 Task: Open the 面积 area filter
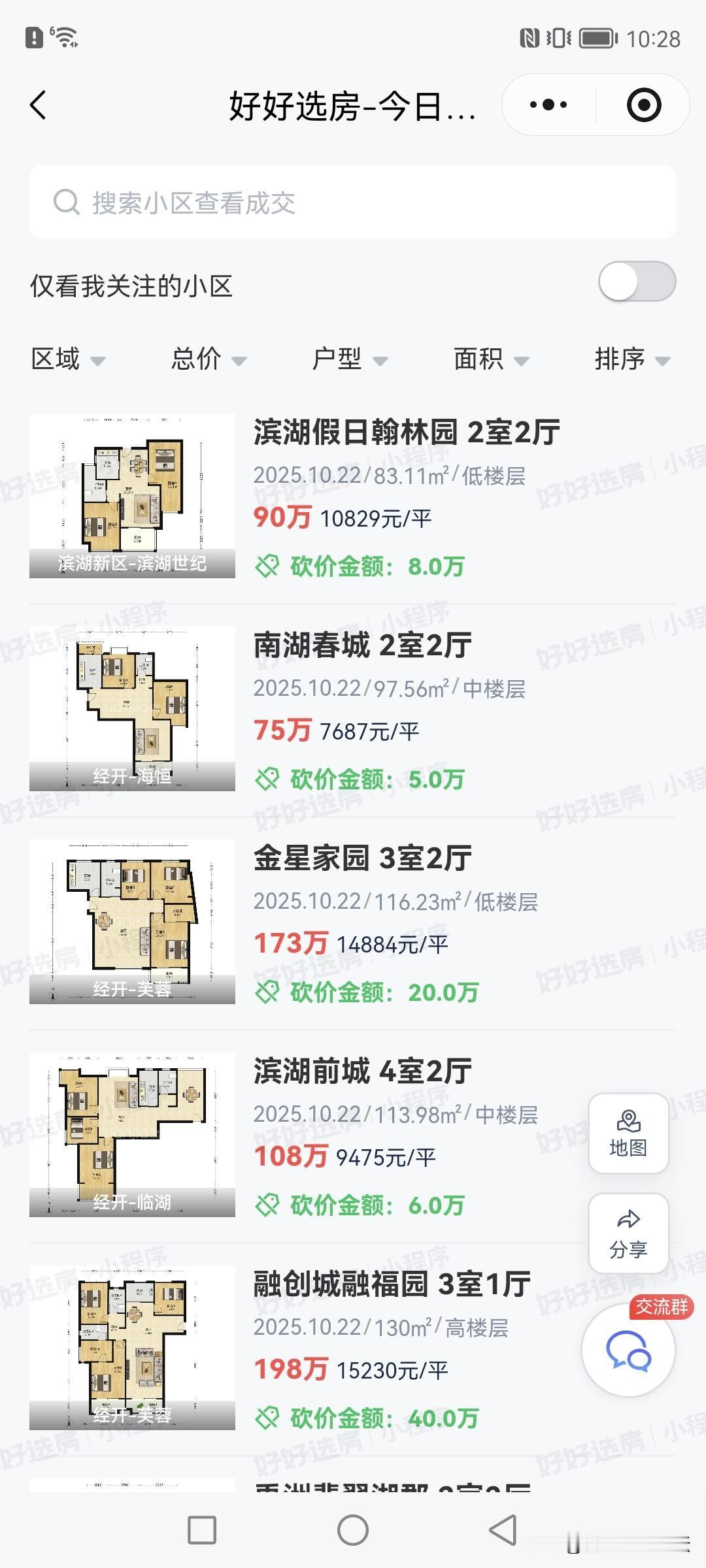(490, 359)
